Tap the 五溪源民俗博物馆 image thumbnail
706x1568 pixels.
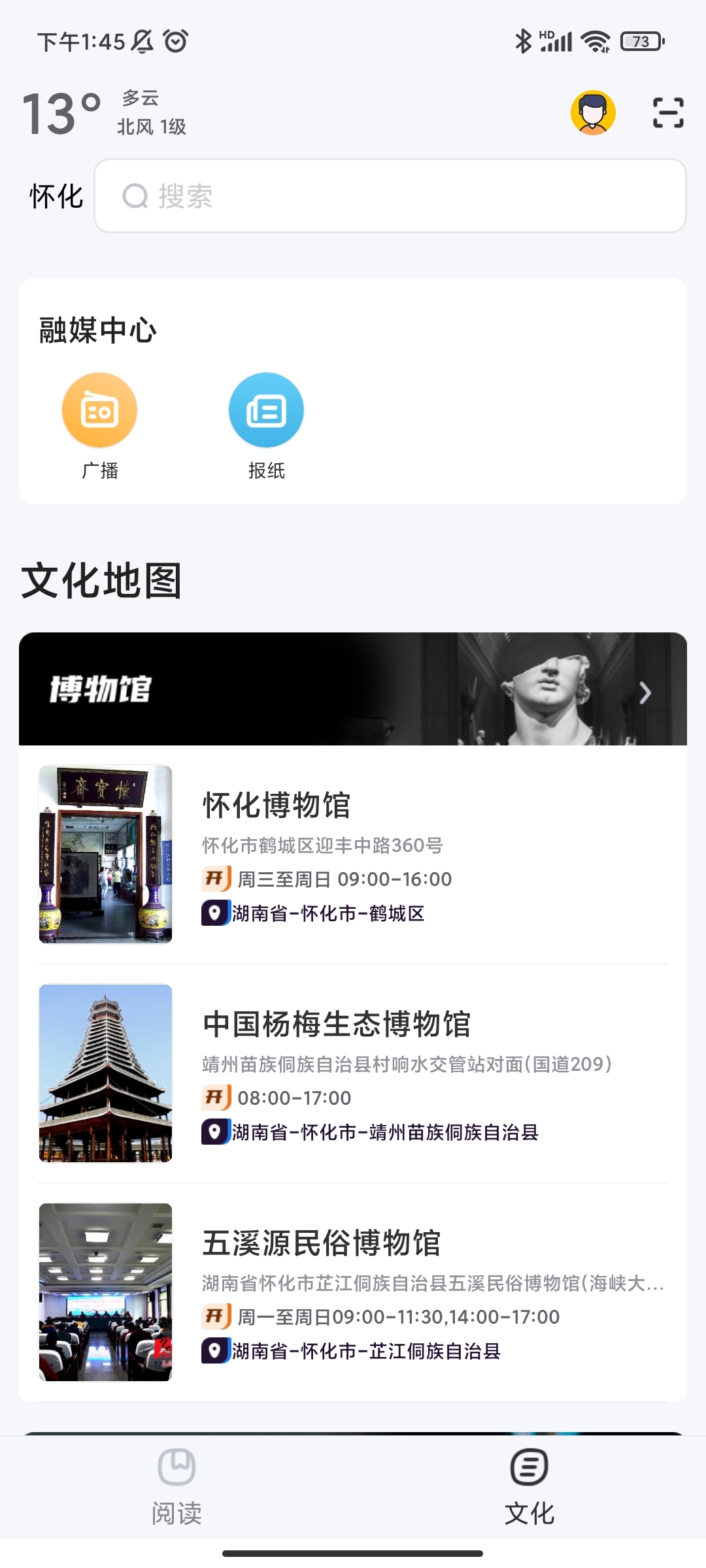click(105, 1292)
